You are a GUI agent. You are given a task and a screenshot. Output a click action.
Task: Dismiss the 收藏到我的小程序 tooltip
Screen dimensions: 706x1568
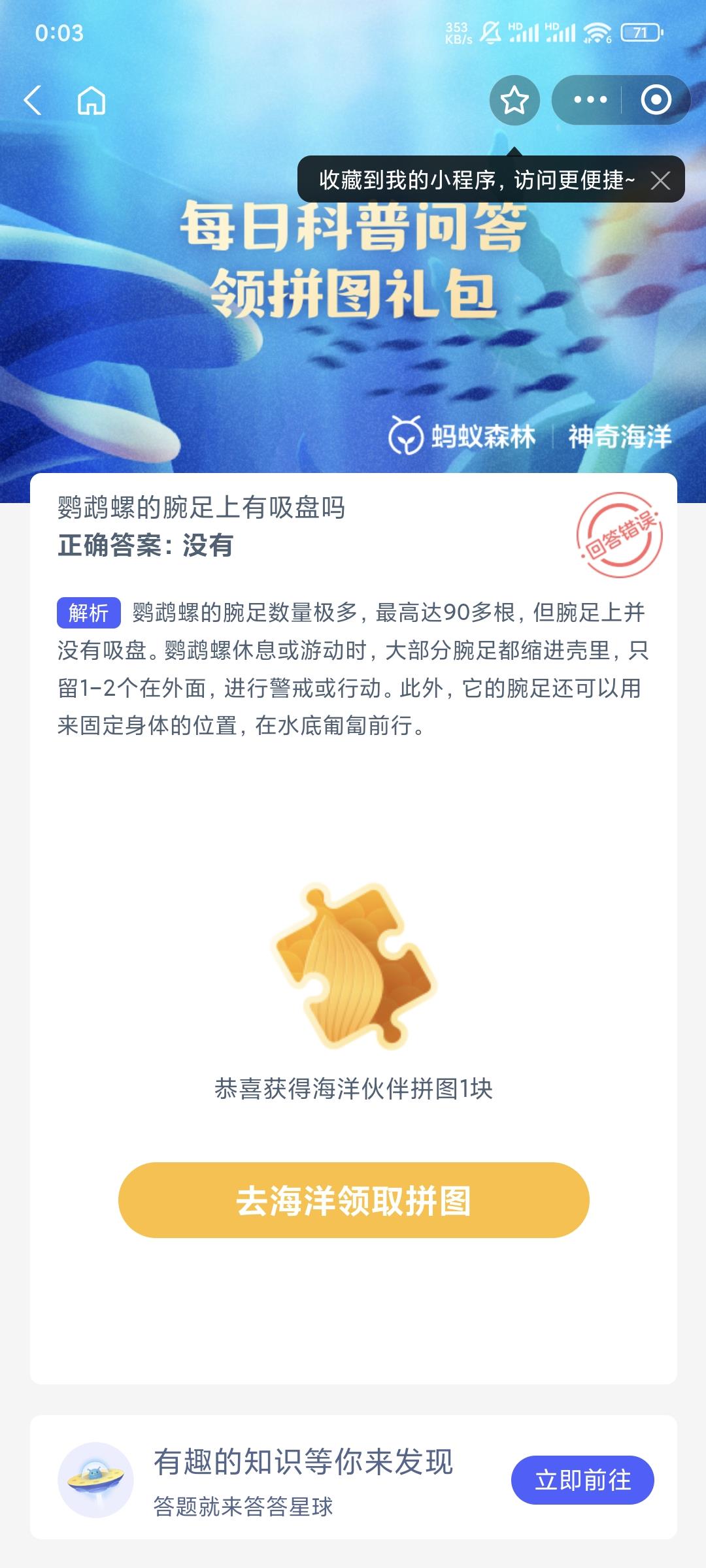coord(660,180)
